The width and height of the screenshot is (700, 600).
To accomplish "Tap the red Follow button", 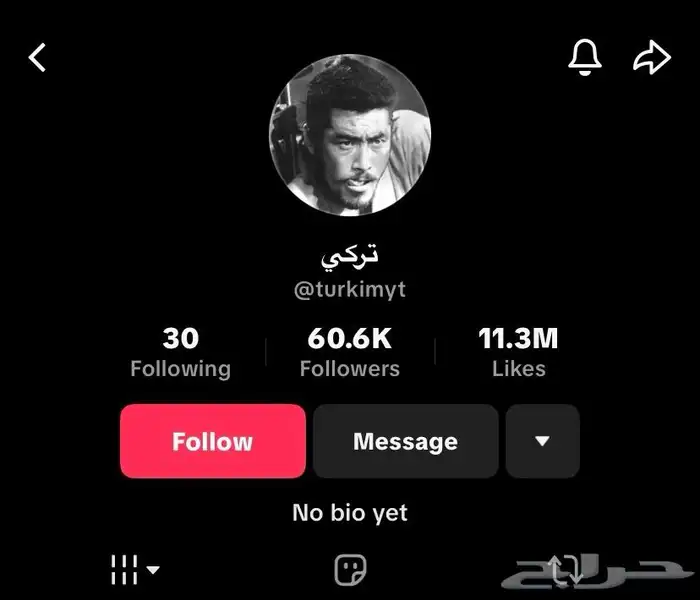I will click(213, 441).
